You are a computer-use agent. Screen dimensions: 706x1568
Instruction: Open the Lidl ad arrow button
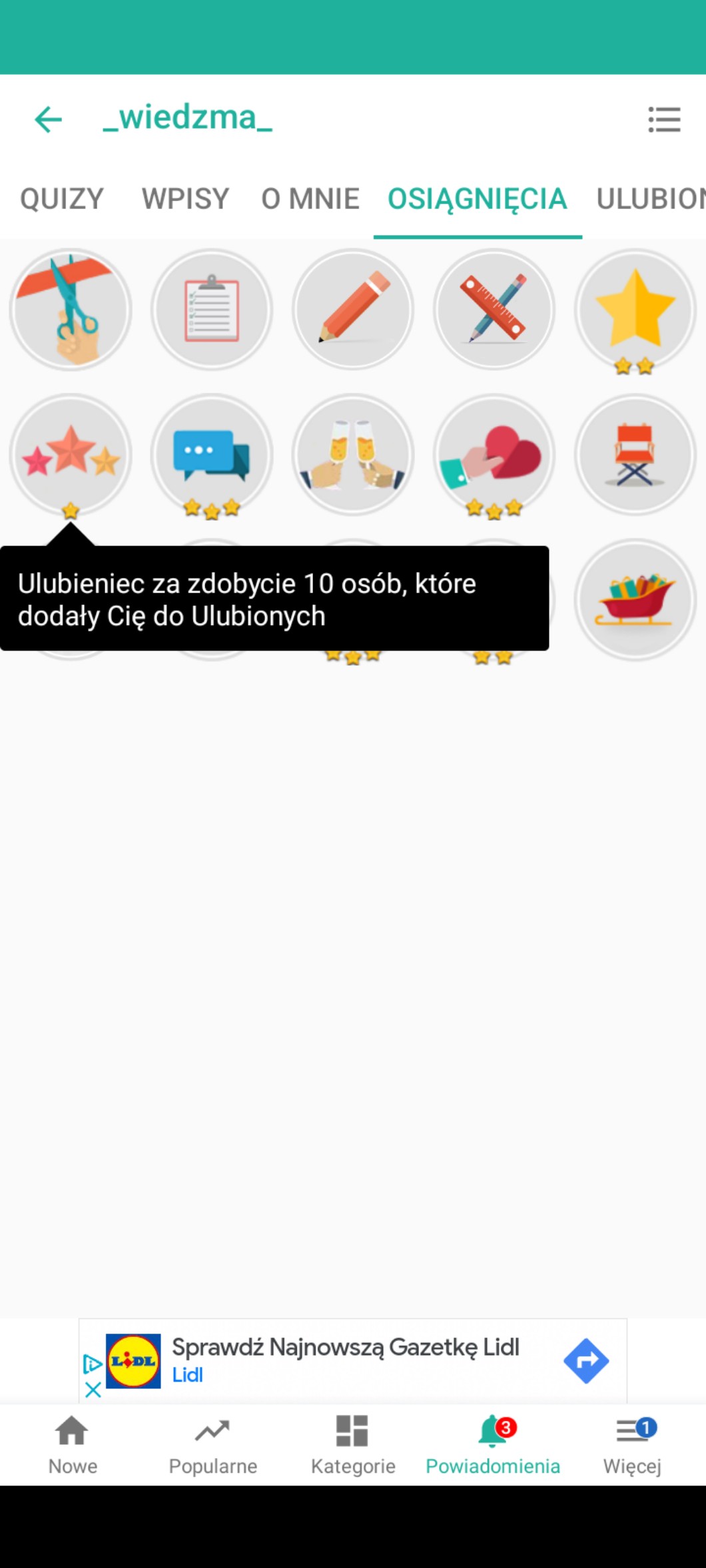pyautogui.click(x=586, y=1361)
